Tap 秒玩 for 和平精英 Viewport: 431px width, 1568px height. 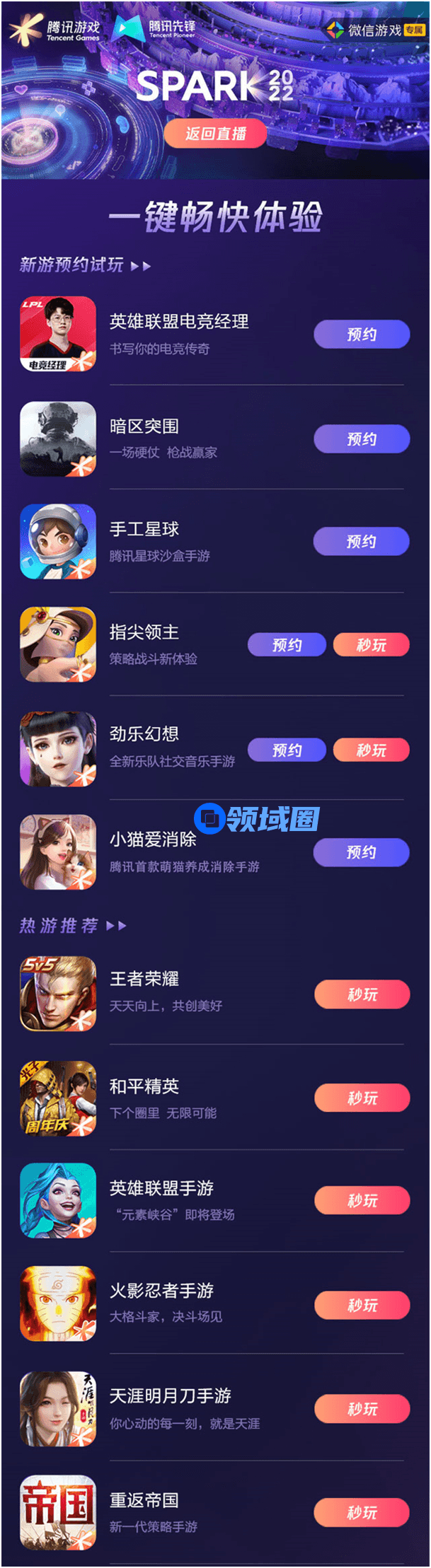tap(362, 1098)
